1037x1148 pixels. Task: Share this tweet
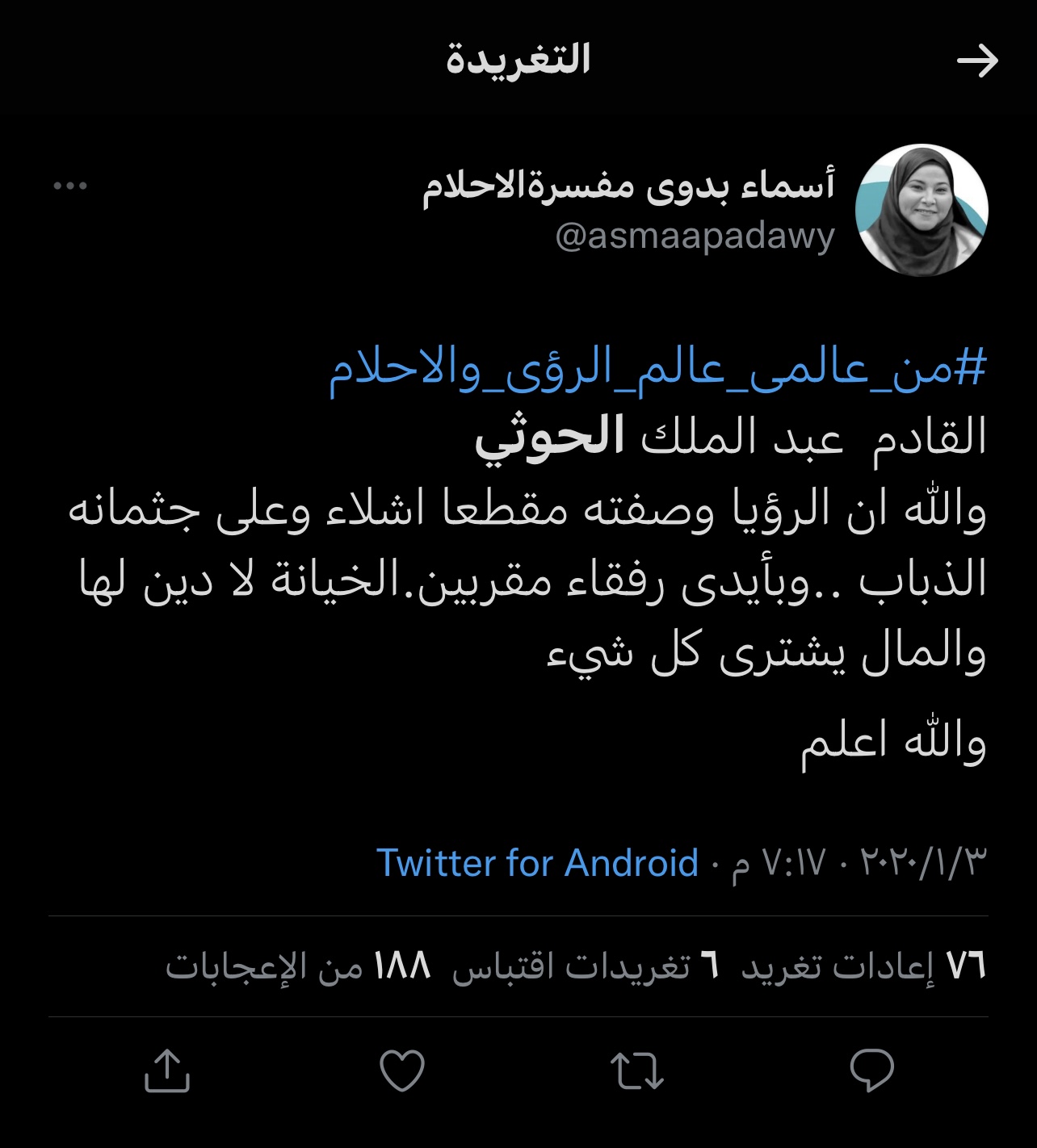(166, 1070)
